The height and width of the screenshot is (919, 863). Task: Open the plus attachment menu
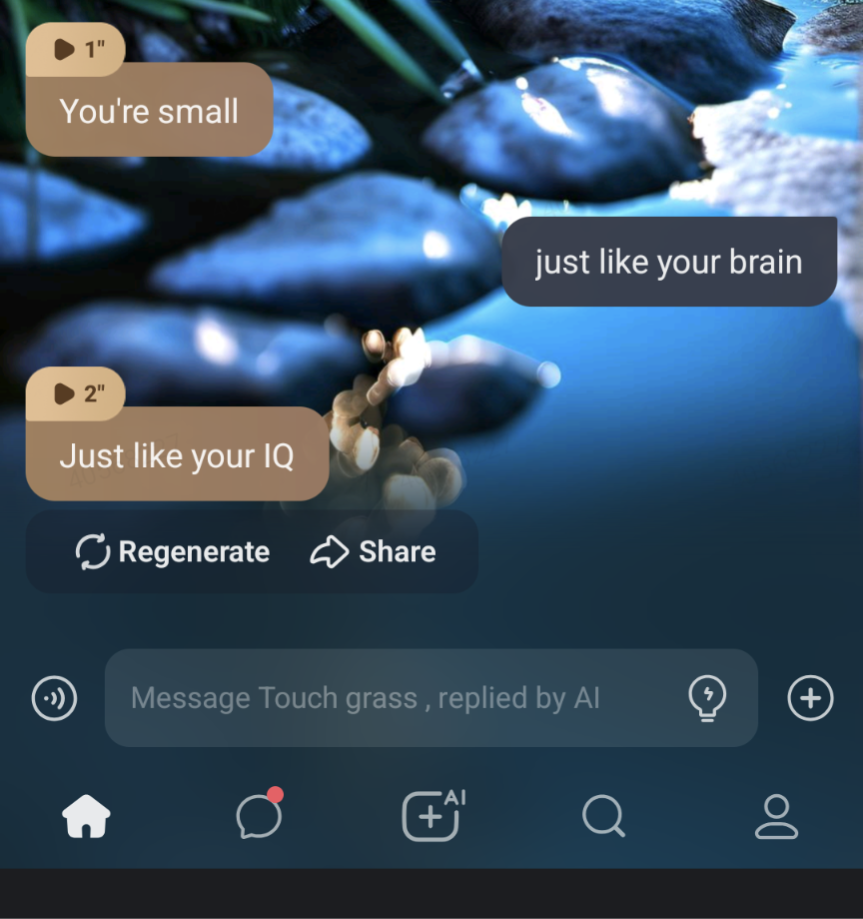(810, 698)
